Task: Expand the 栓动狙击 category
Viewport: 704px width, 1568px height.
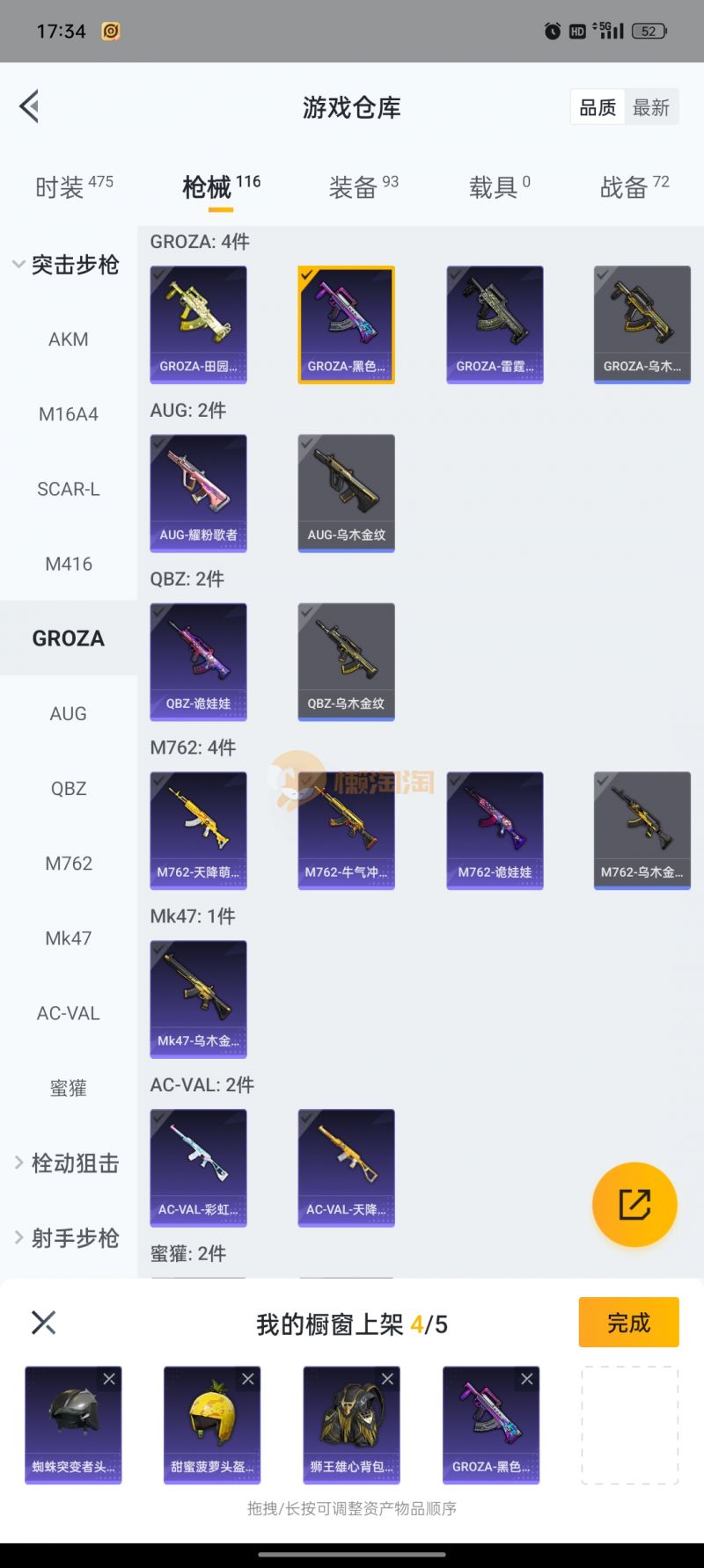Action: click(x=67, y=1163)
